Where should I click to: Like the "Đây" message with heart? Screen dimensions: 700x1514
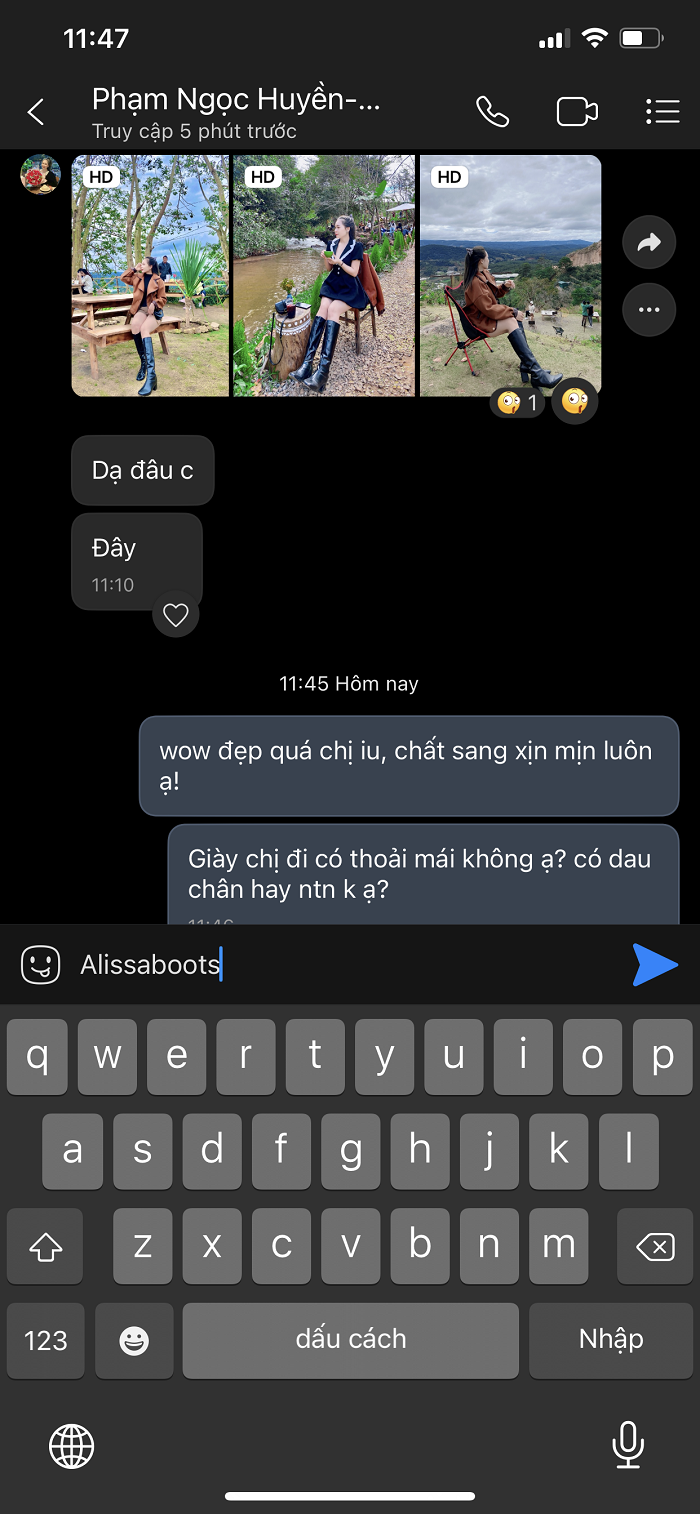176,615
